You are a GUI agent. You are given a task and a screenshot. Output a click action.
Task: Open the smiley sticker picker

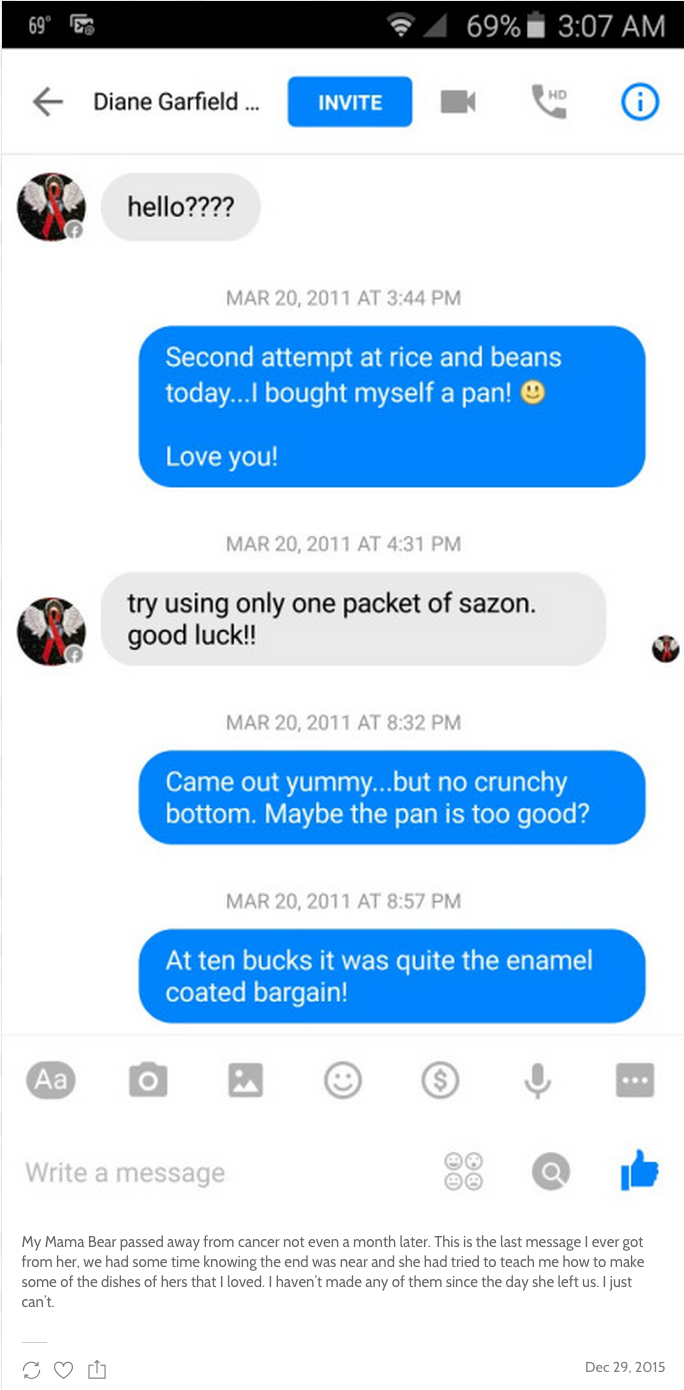342,1080
